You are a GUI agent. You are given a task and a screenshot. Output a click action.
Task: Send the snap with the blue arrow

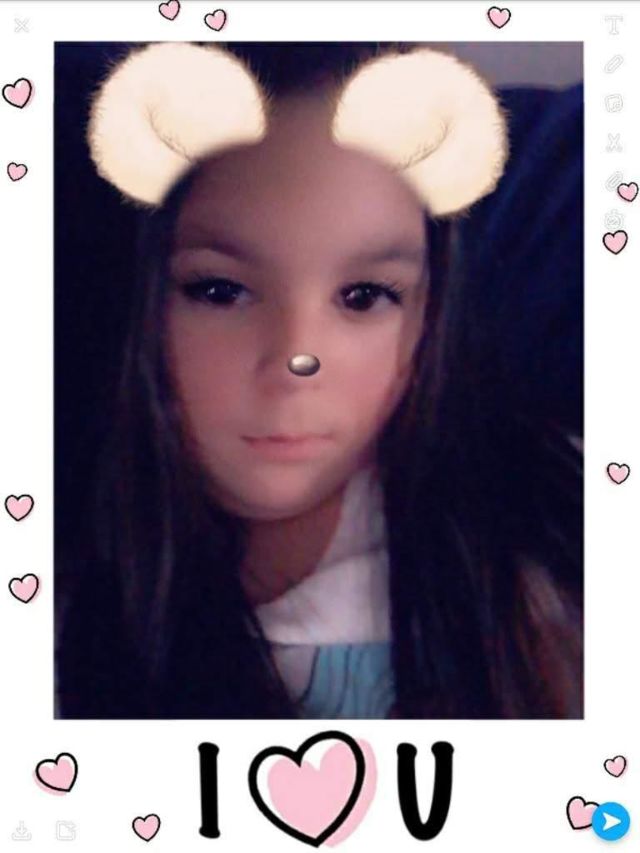(610, 822)
